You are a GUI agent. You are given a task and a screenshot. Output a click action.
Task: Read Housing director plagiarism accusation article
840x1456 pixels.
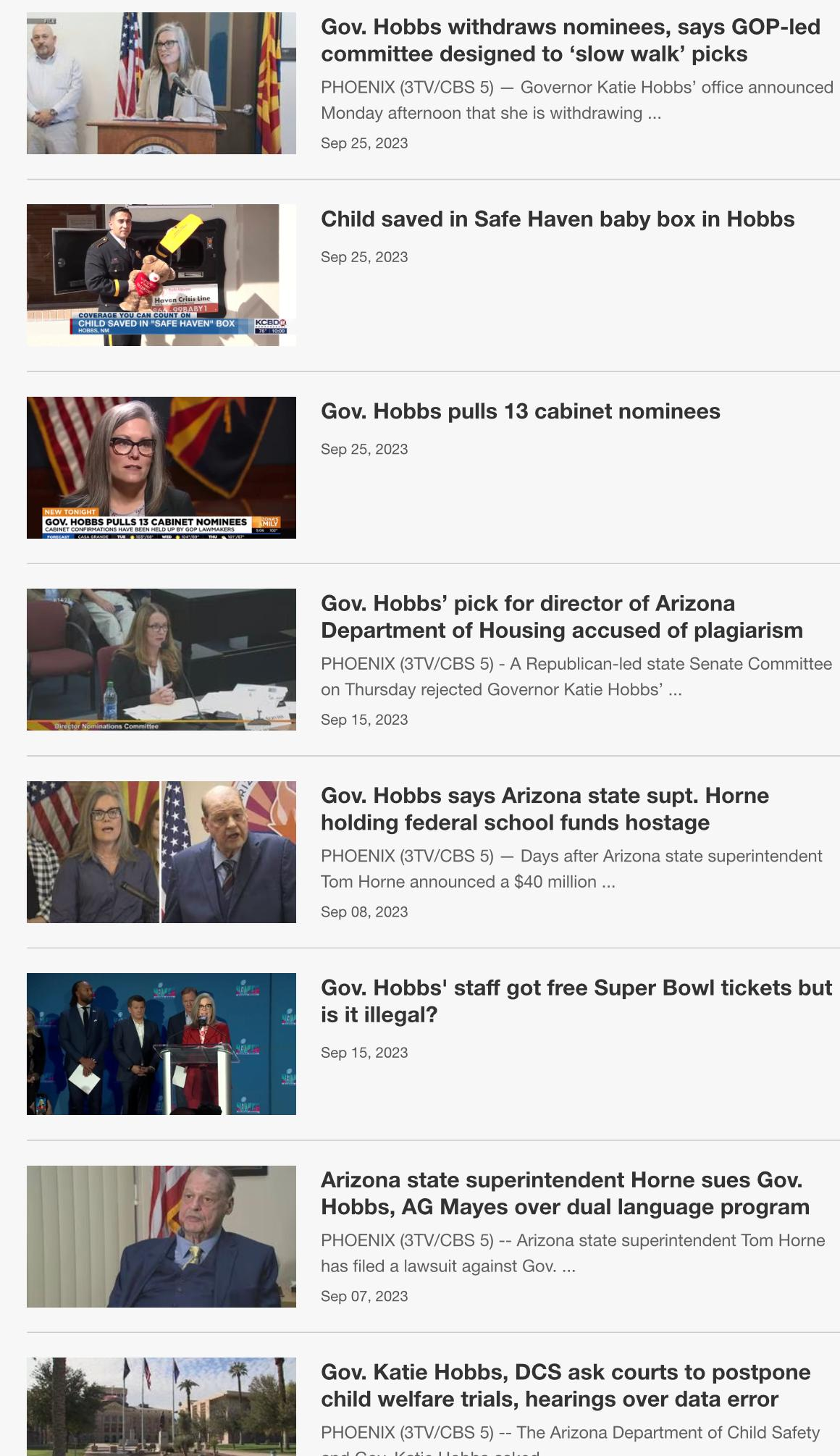pyautogui.click(x=562, y=617)
